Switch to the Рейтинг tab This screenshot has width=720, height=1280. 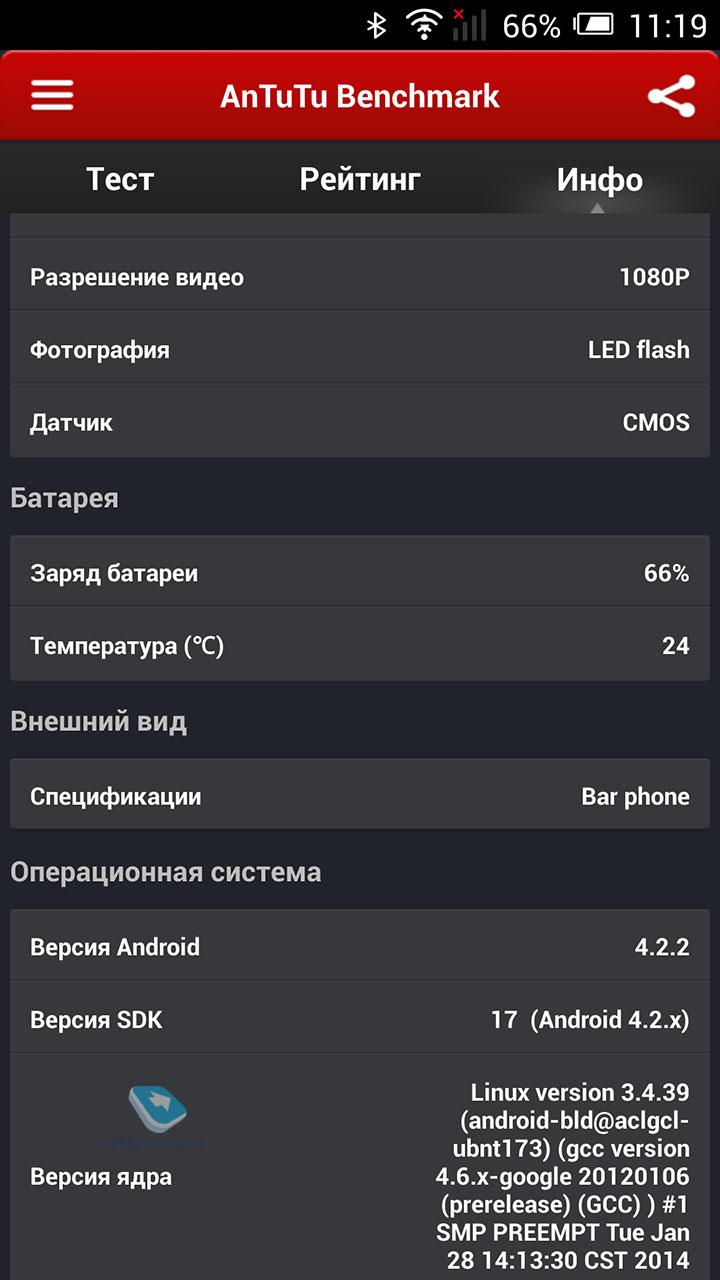(x=360, y=180)
